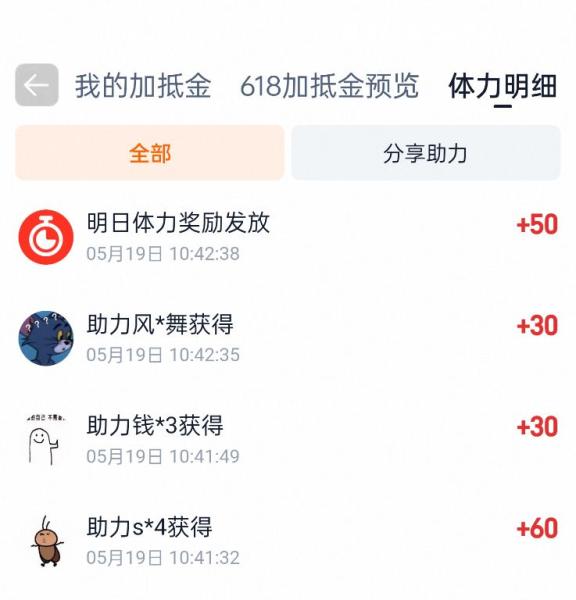Select the 体力明细 tab
Viewport: 576px width, 600px height.
(x=503, y=86)
